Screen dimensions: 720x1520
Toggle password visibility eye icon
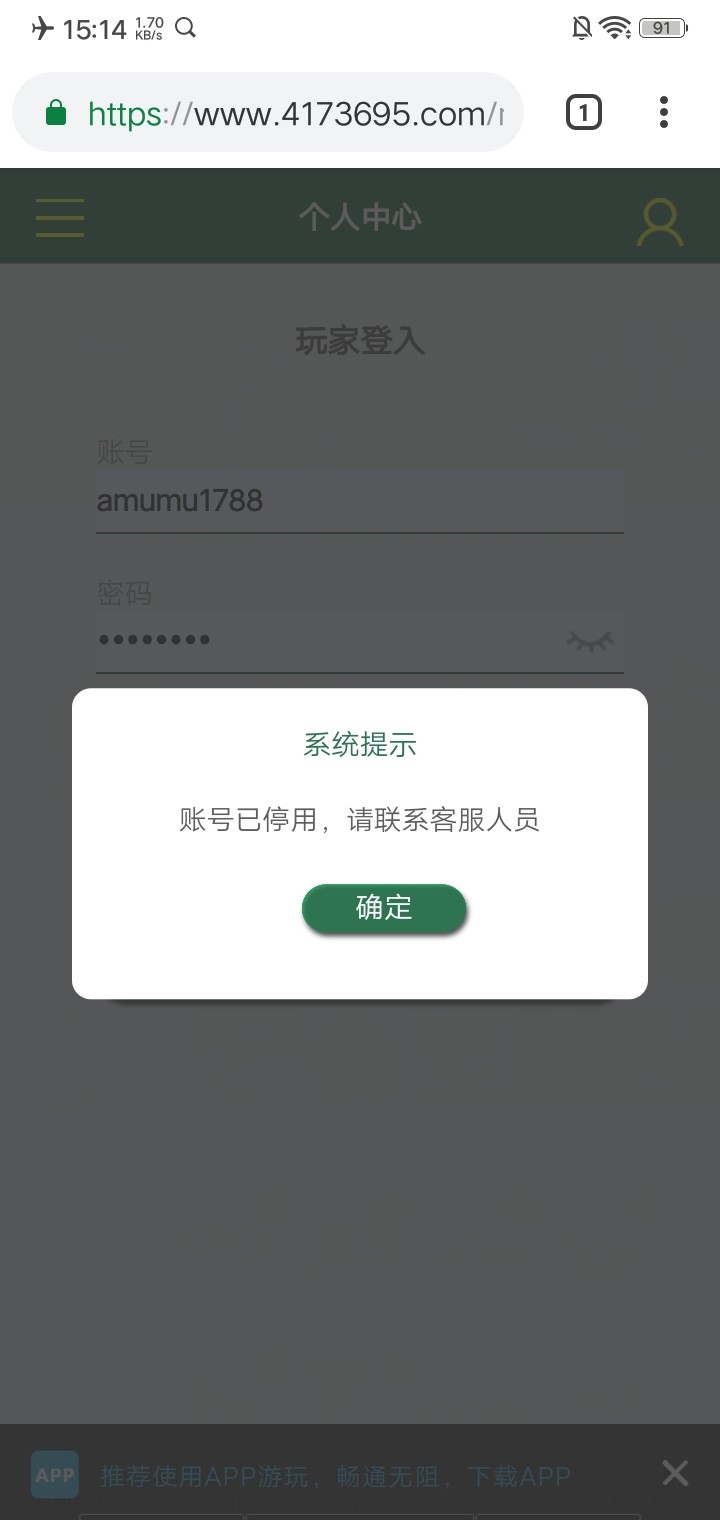[590, 641]
